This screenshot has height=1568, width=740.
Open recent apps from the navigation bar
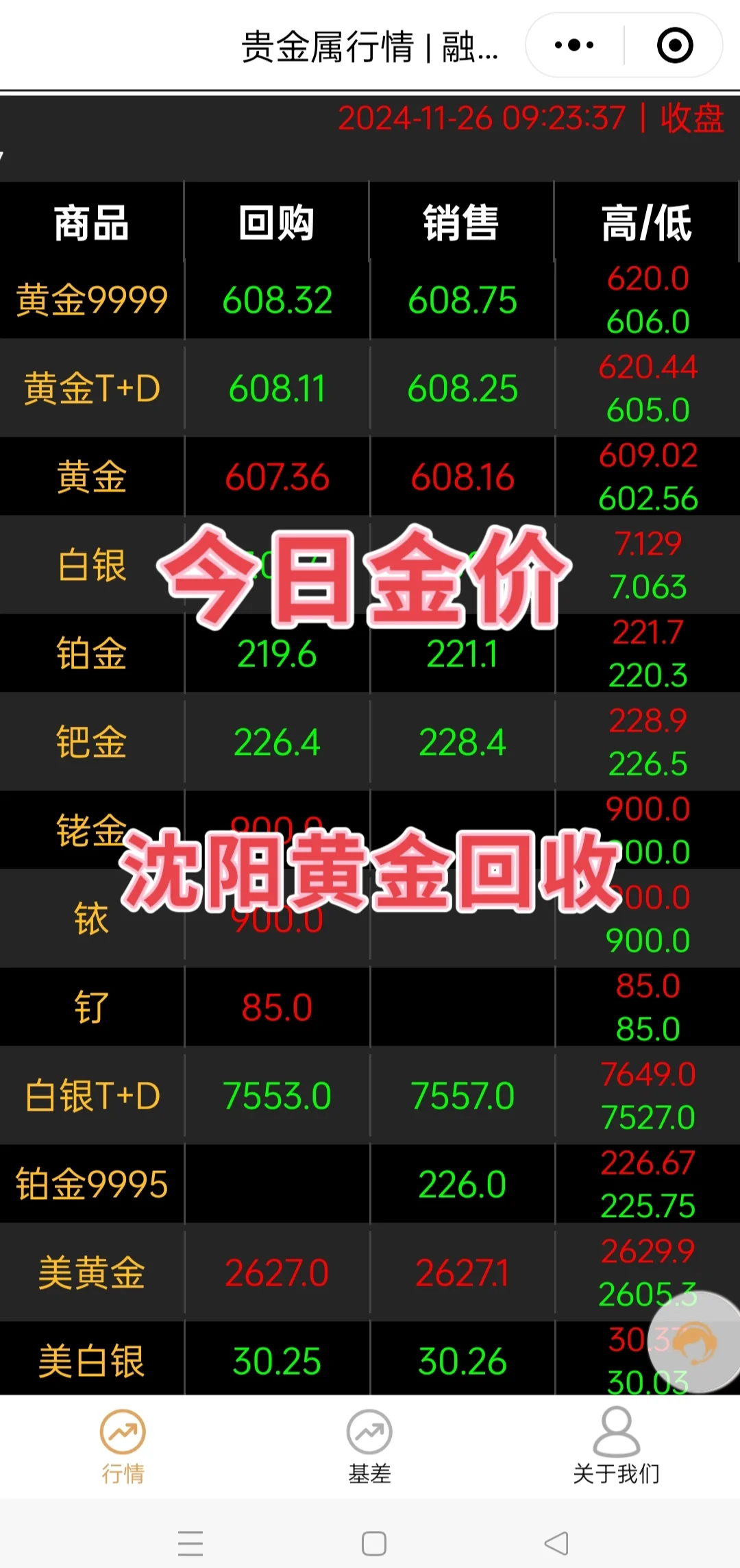coord(190,1543)
